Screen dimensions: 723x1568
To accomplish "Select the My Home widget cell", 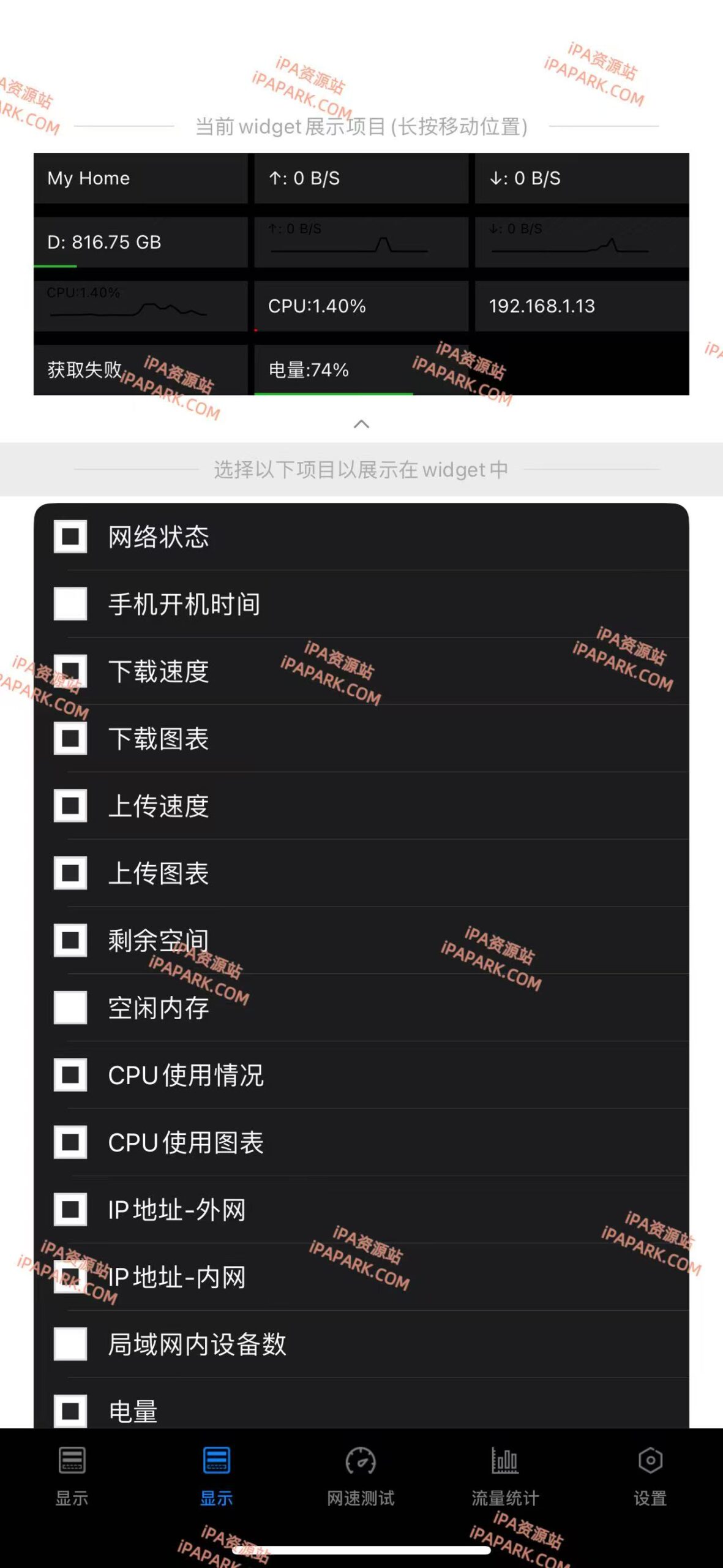I will point(141,178).
